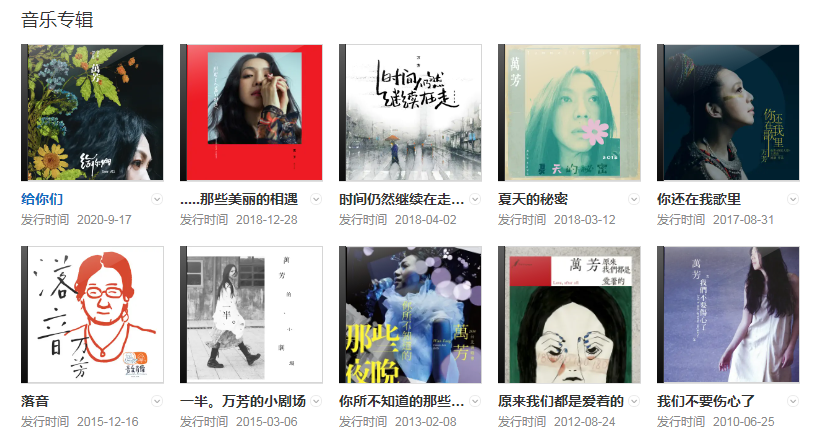Open the album 我们不要伤心了
Viewport: 827px width, 441px height.
click(729, 314)
